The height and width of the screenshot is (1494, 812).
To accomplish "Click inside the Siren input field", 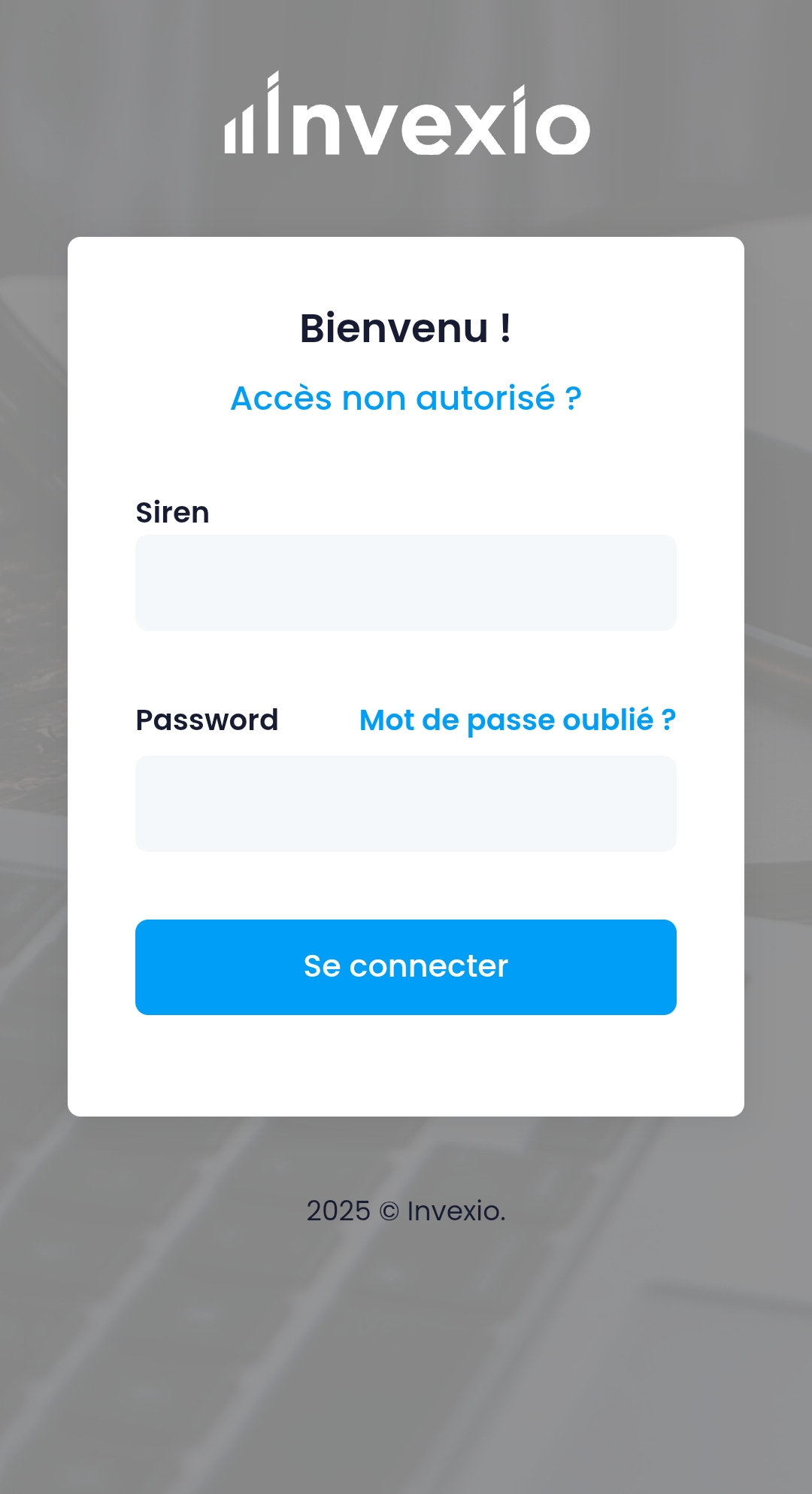I will click(x=406, y=582).
